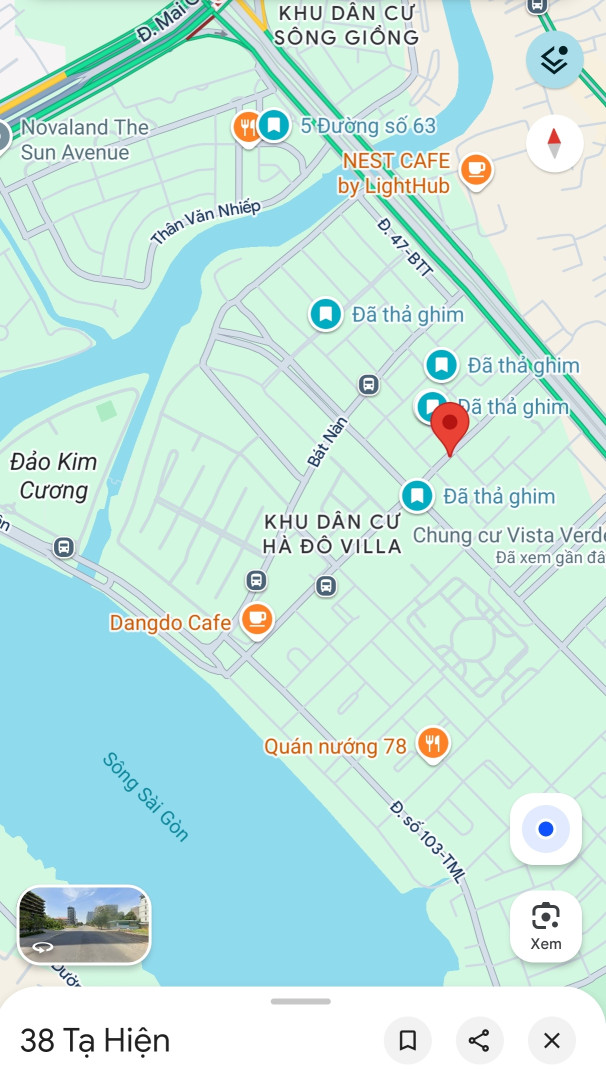Select the Dangdo Cafe map pin
The height and width of the screenshot is (1078, 606).
[257, 619]
